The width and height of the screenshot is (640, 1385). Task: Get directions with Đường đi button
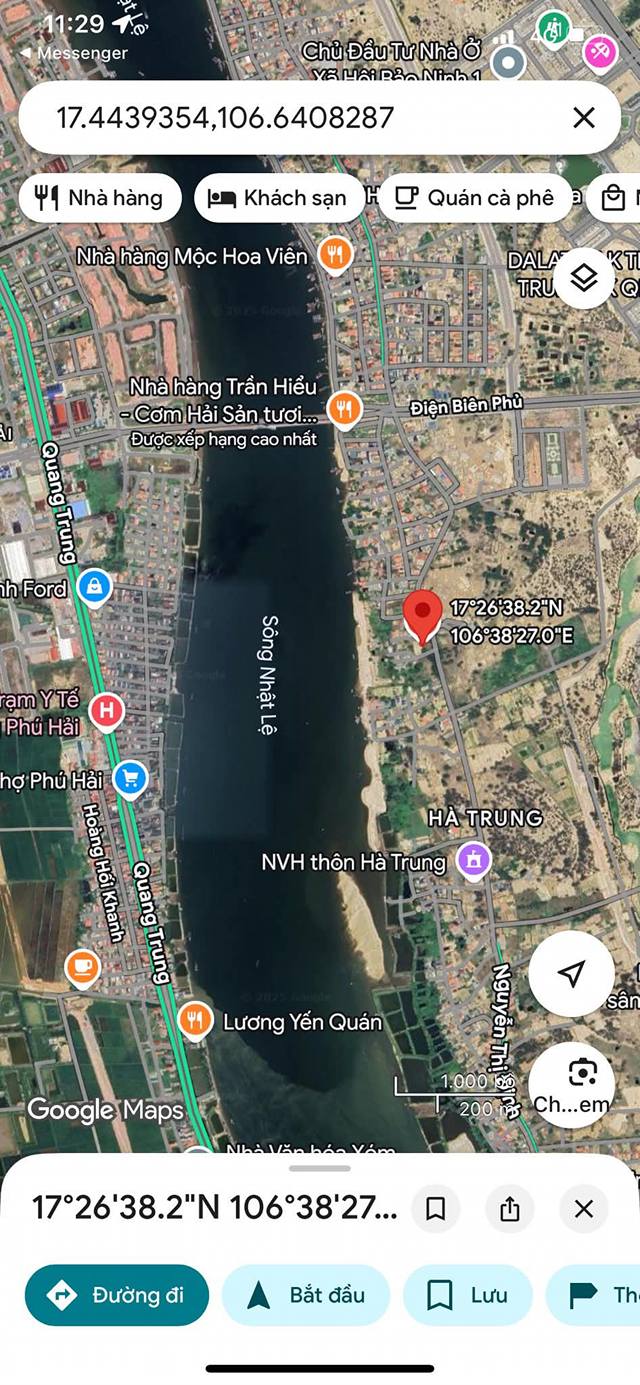[117, 1295]
